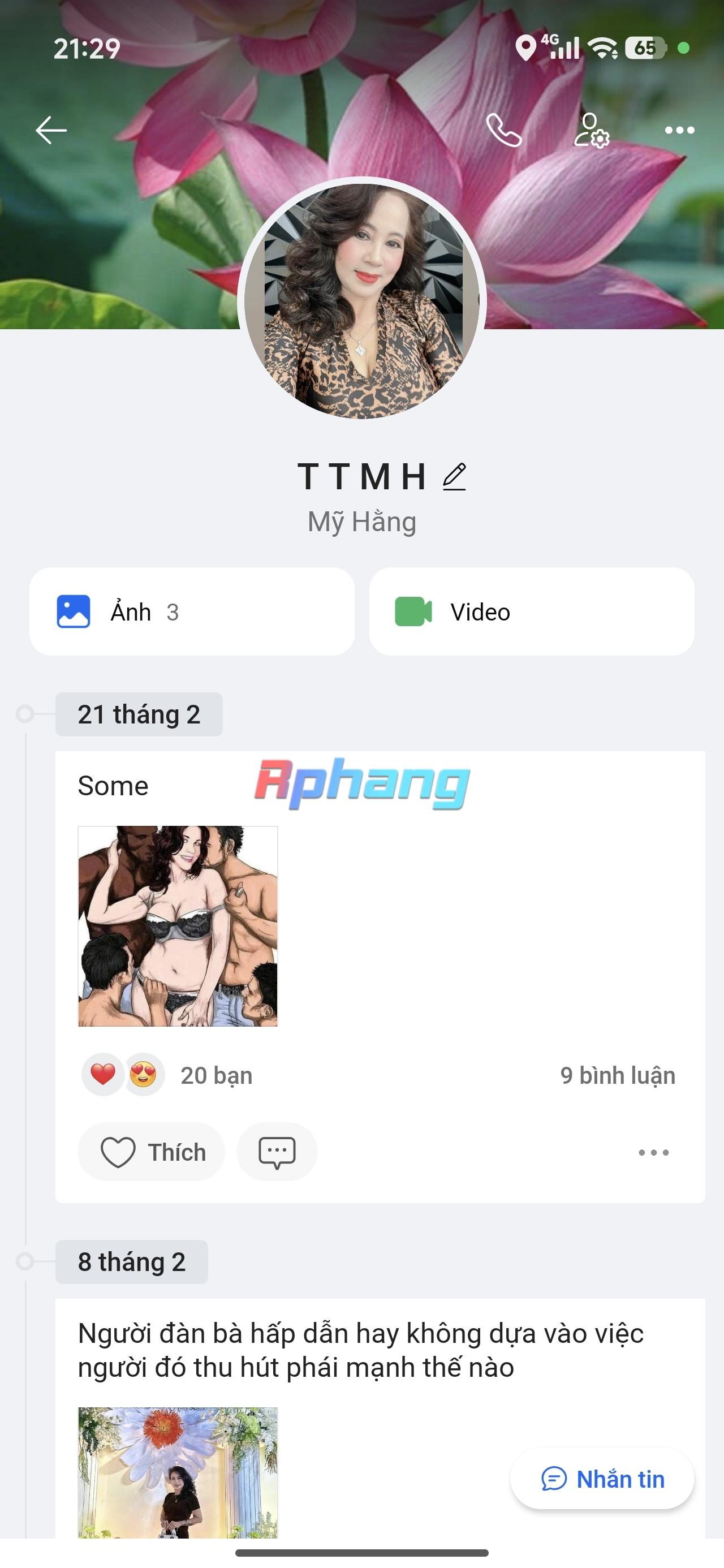Screen dimensions: 724x1568
Task: Comment on the 21 tháng 2 post
Action: pyautogui.click(x=277, y=1152)
